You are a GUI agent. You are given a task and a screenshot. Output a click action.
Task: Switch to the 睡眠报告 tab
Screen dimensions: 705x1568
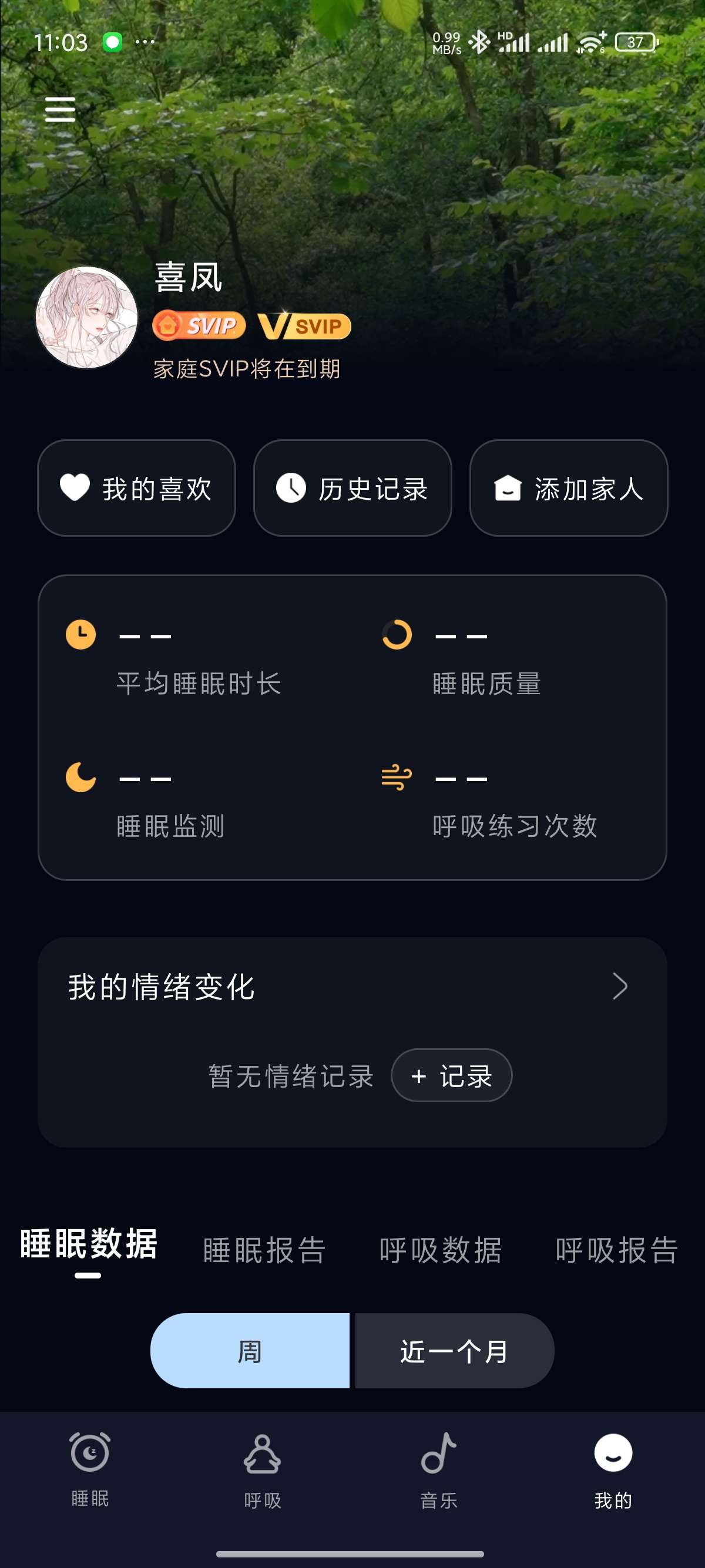264,1250
